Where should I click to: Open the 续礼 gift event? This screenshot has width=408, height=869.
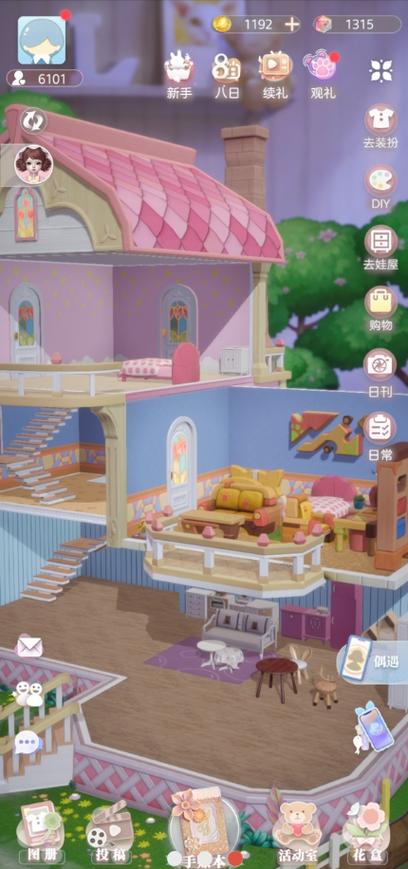tap(275, 76)
